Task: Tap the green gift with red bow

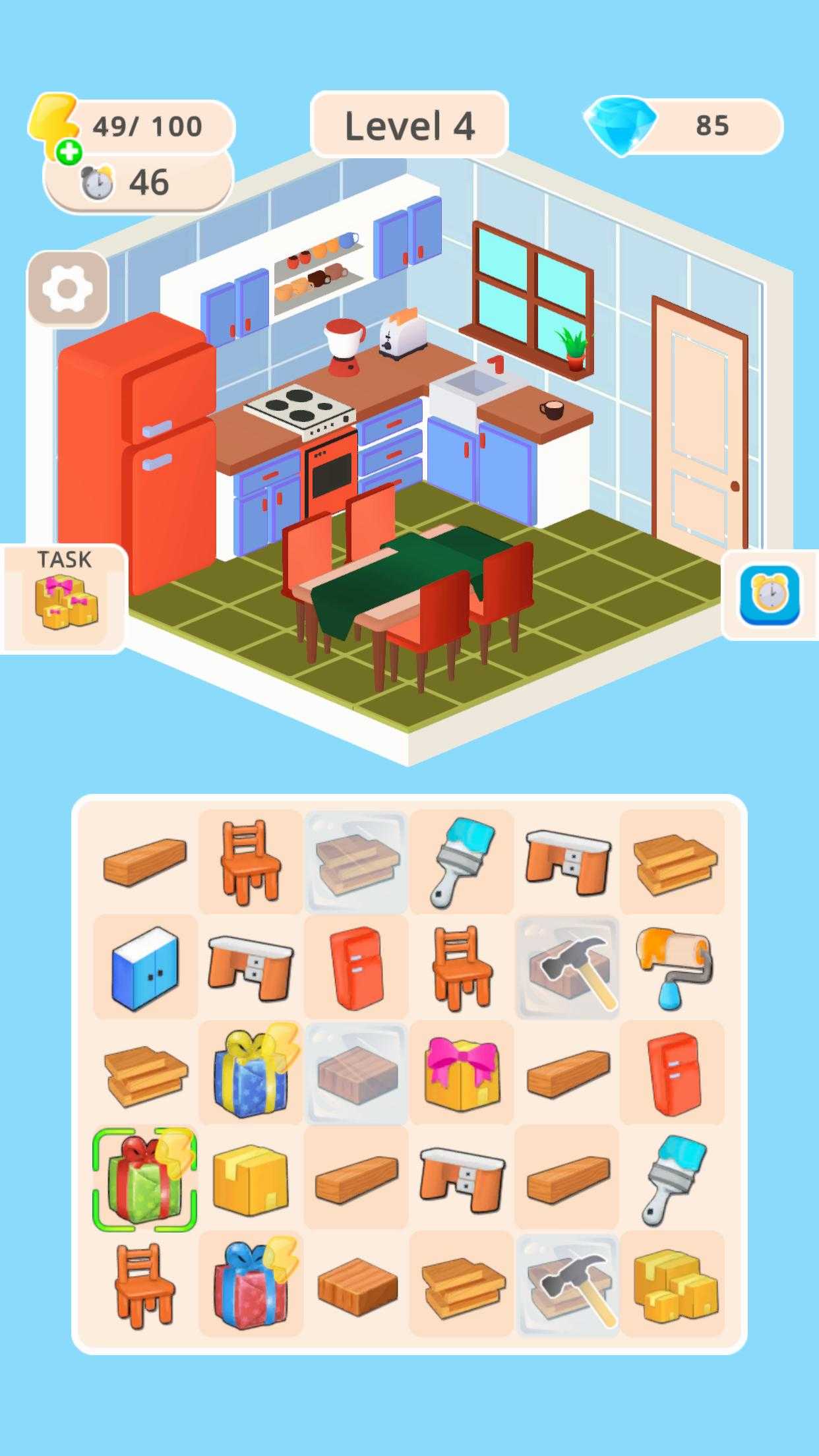Action: (x=145, y=1179)
